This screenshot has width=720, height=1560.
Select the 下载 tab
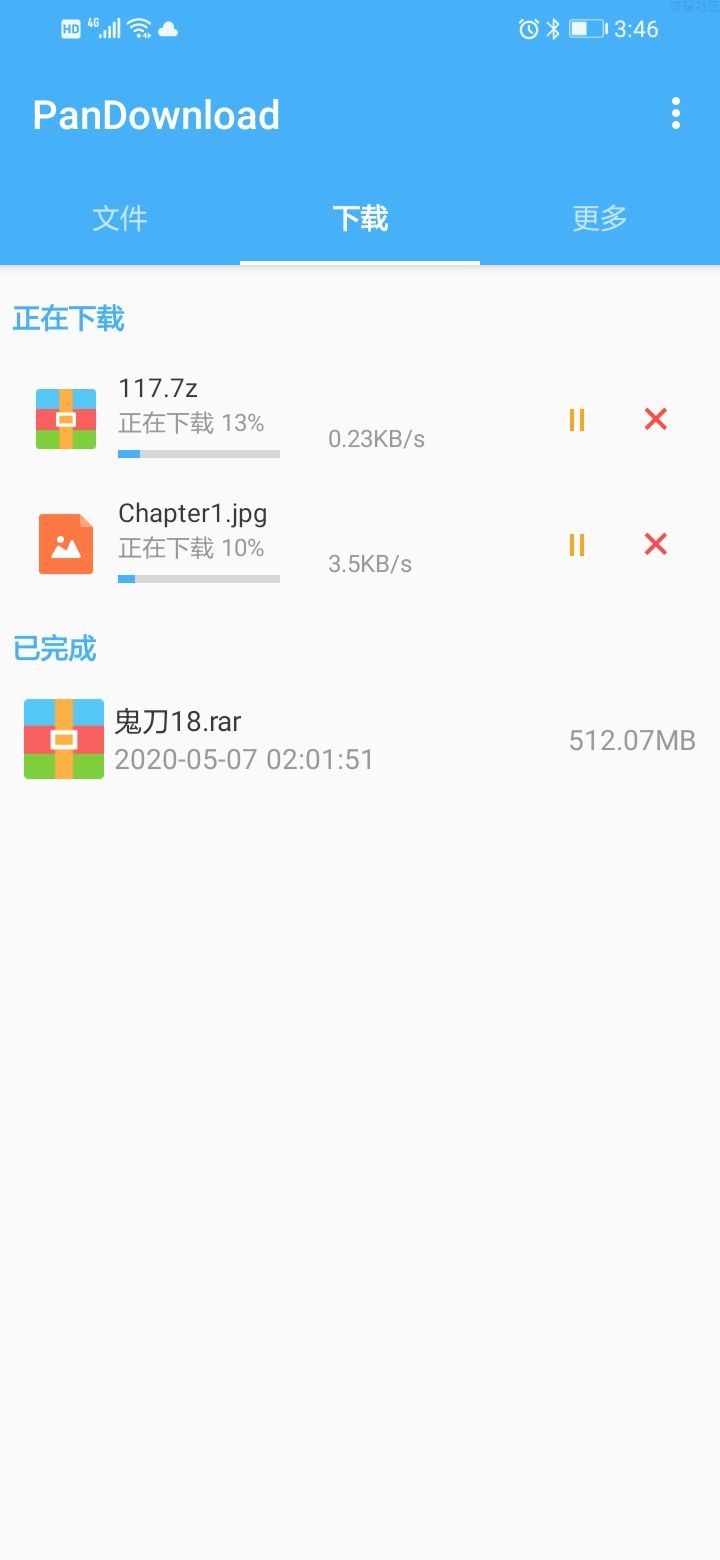coord(360,218)
